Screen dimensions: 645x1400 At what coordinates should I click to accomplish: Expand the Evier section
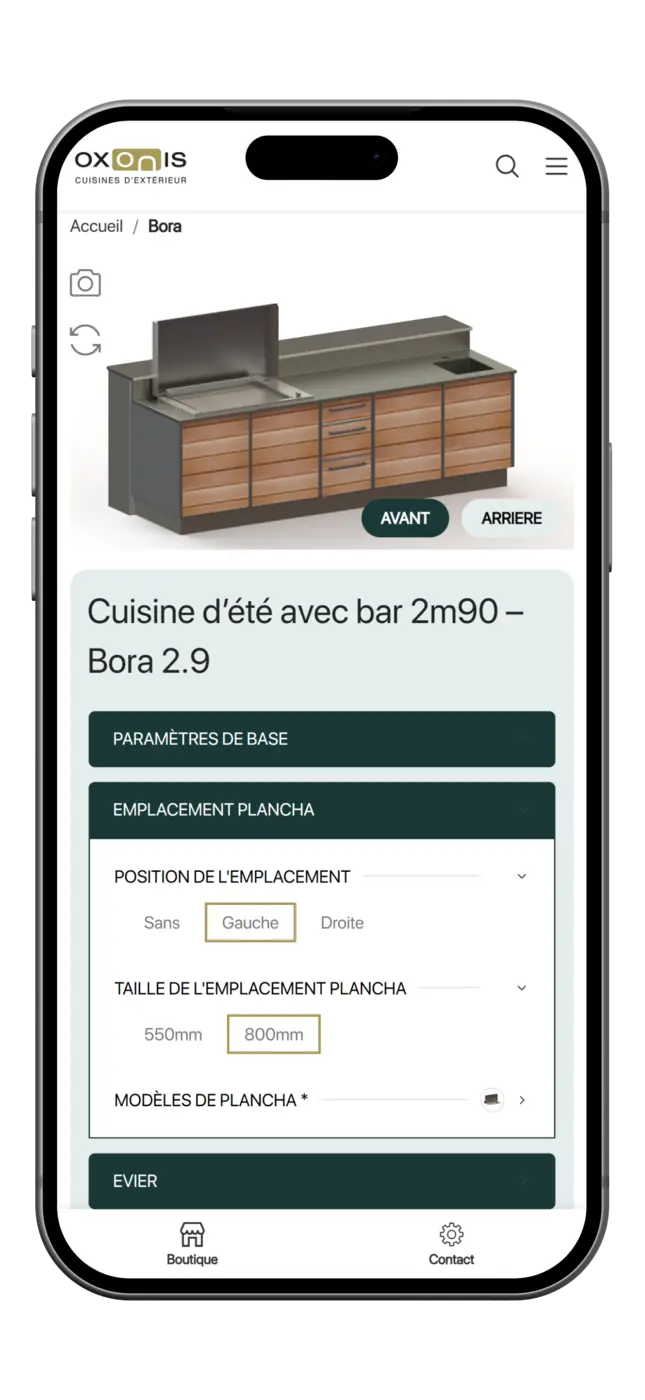[x=321, y=1181]
